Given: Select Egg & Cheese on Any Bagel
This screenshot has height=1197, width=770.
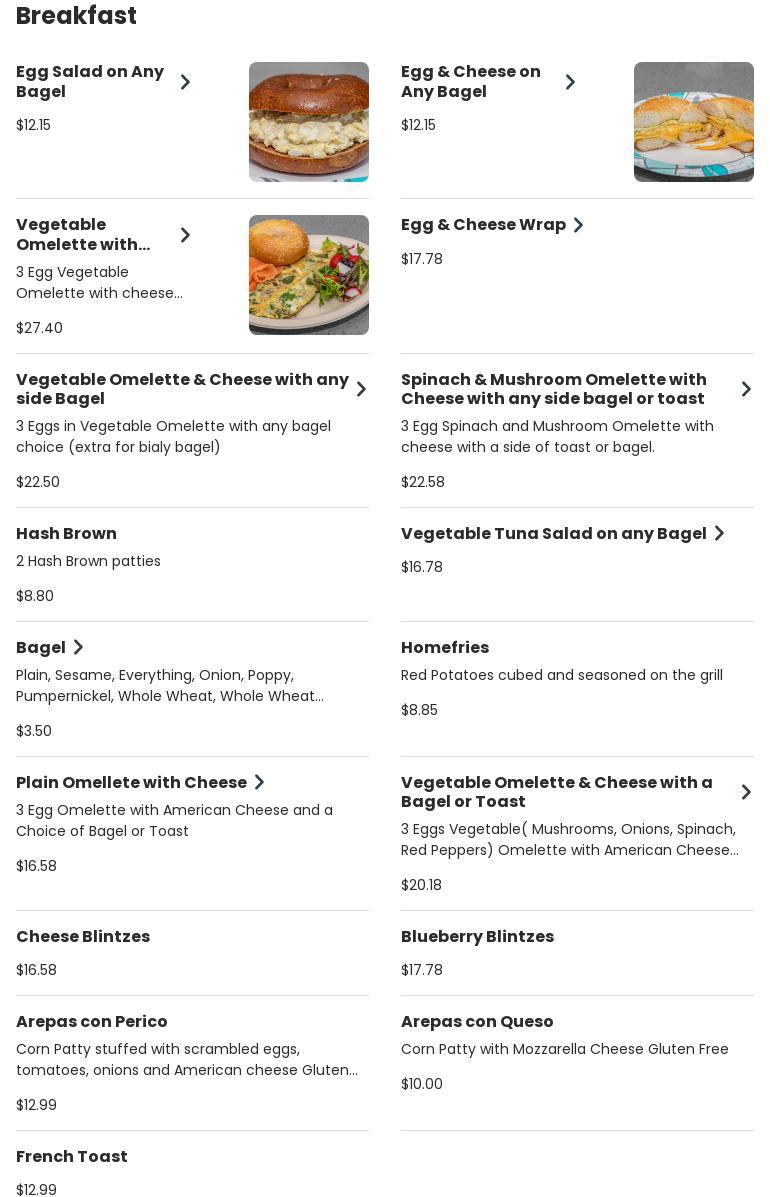Looking at the screenshot, I should pyautogui.click(x=471, y=82).
